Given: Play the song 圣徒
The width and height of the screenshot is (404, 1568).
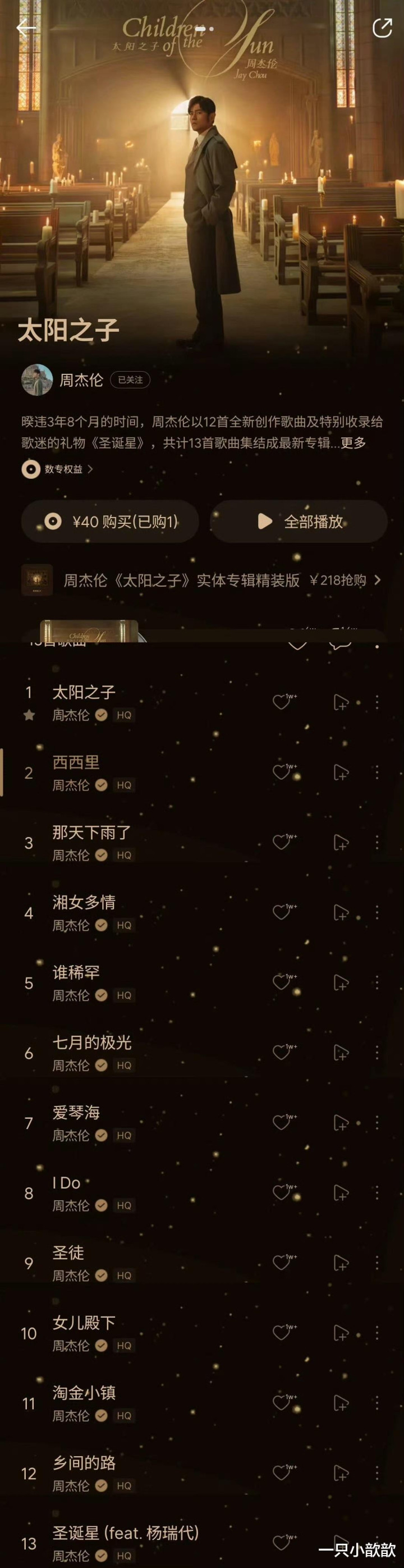Looking at the screenshot, I should pos(68,1252).
